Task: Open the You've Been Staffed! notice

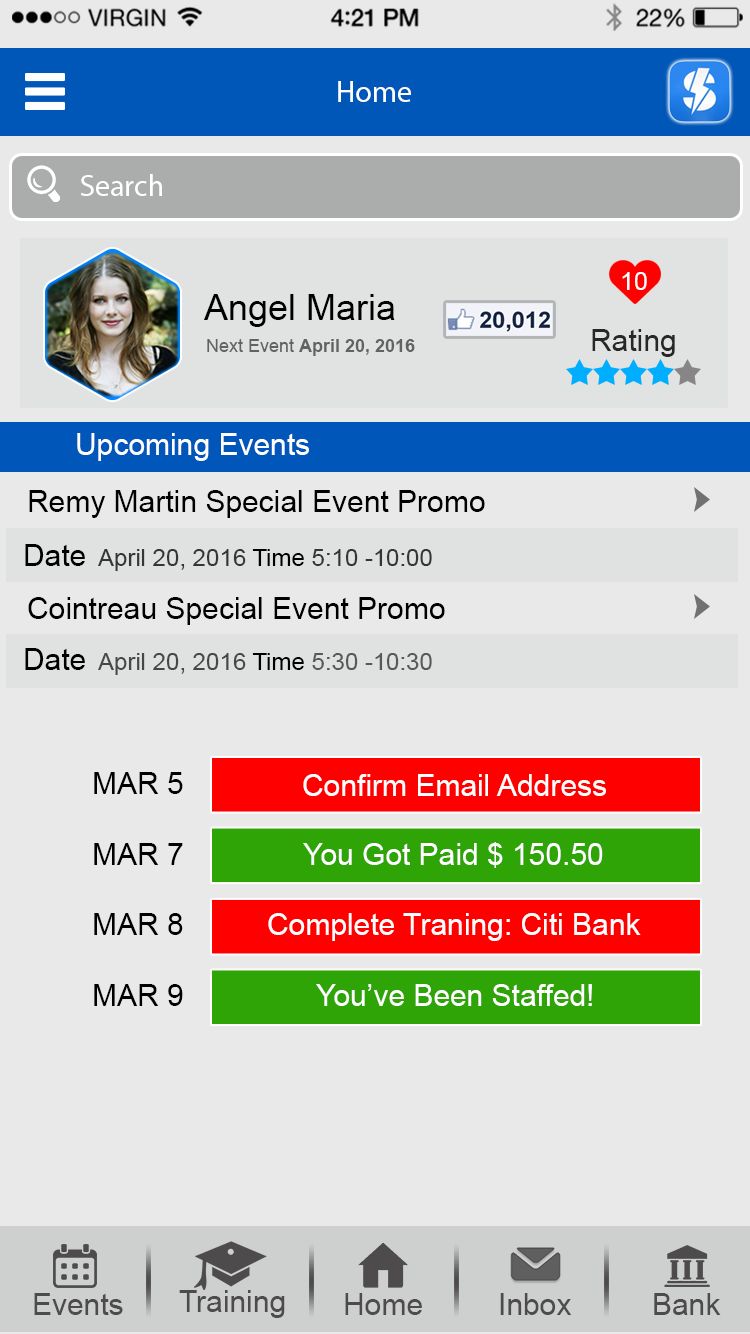Action: [455, 996]
